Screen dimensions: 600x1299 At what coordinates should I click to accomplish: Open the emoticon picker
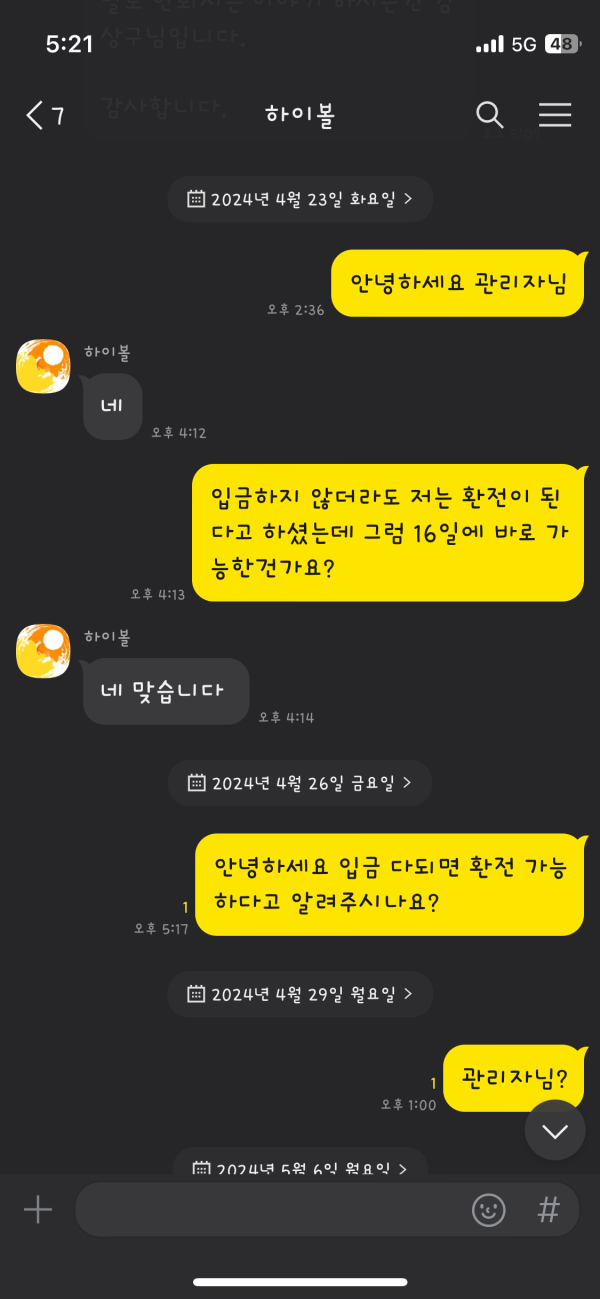(488, 1210)
